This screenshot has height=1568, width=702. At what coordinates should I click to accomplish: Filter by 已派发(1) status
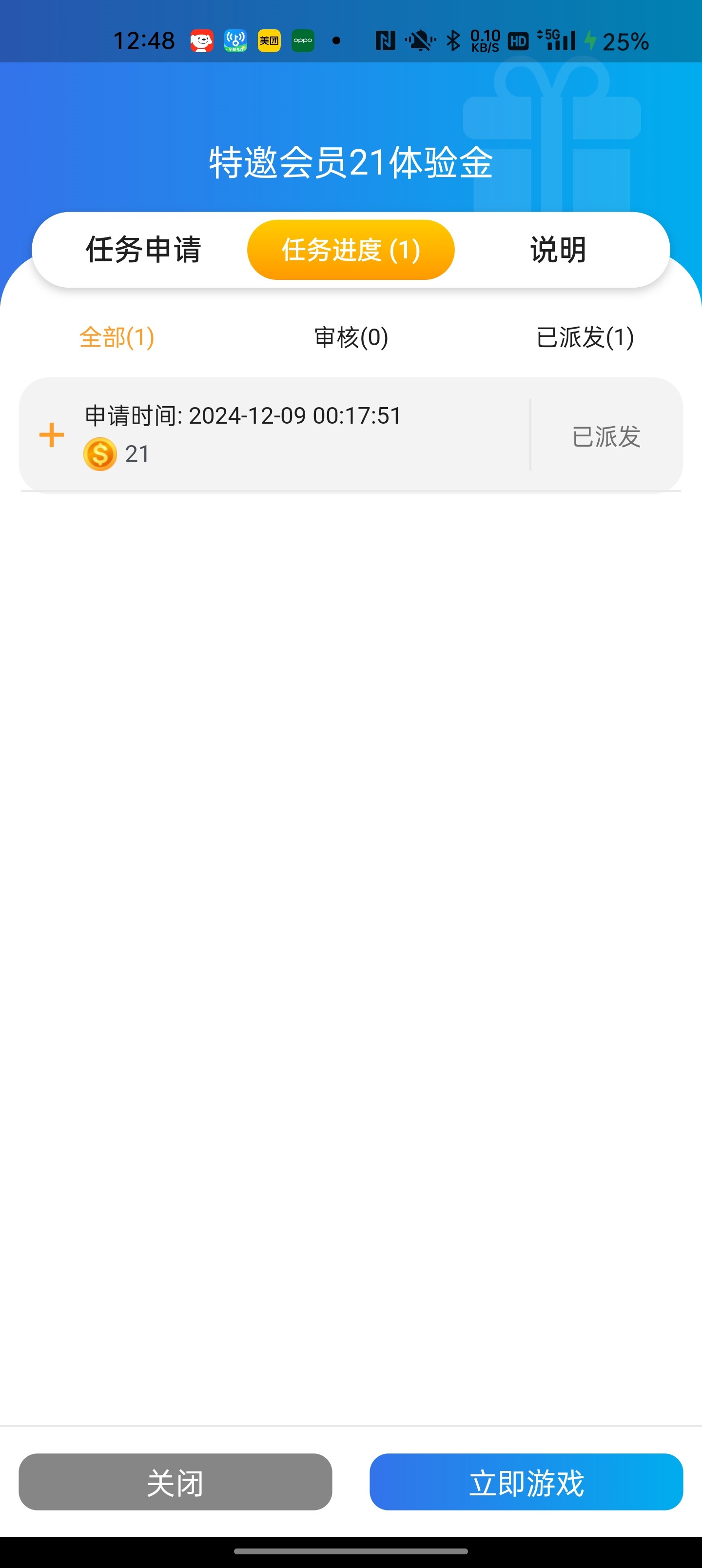click(585, 337)
